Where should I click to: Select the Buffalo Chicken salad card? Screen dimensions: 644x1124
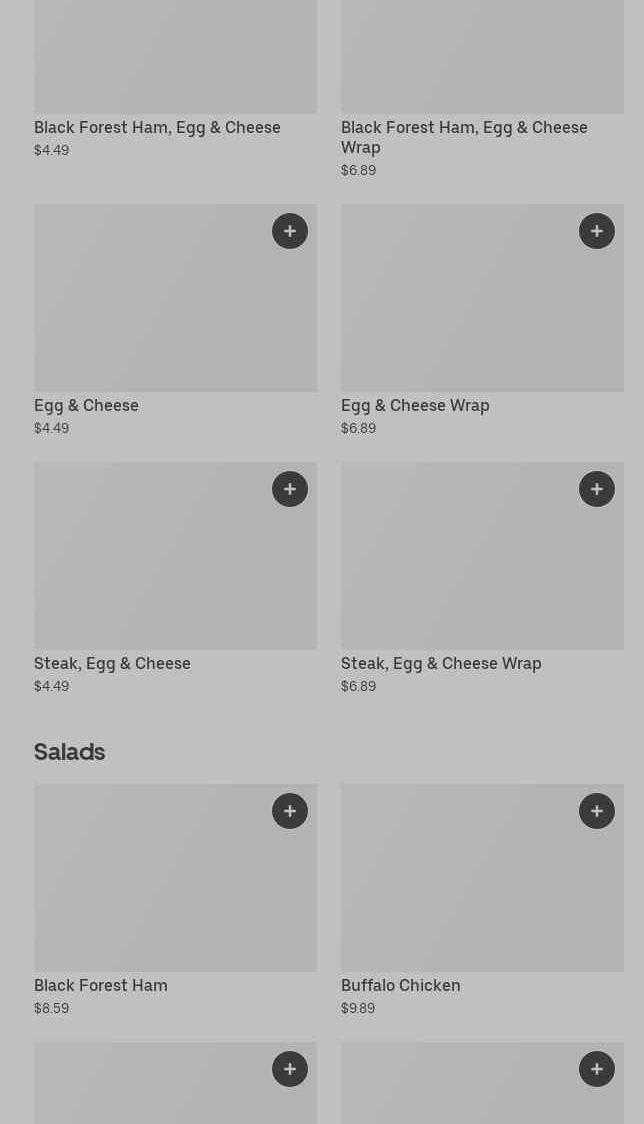460,890
